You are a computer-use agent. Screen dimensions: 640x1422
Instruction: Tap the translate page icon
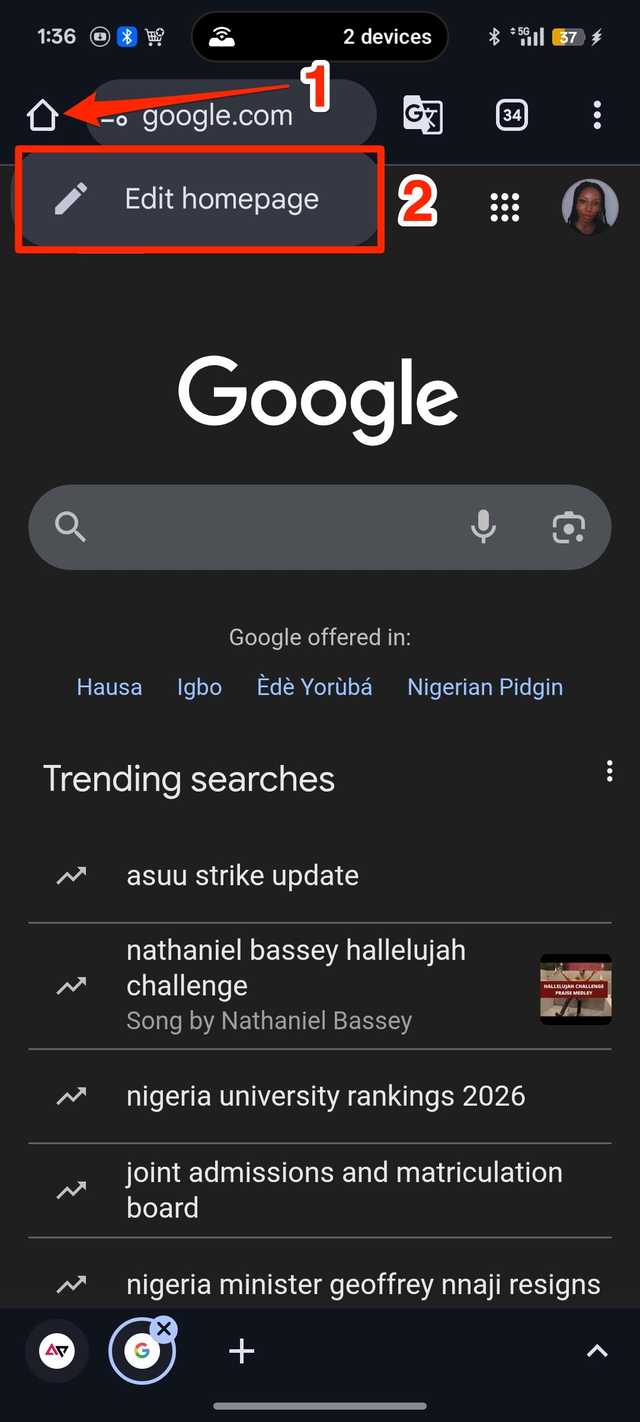click(422, 116)
